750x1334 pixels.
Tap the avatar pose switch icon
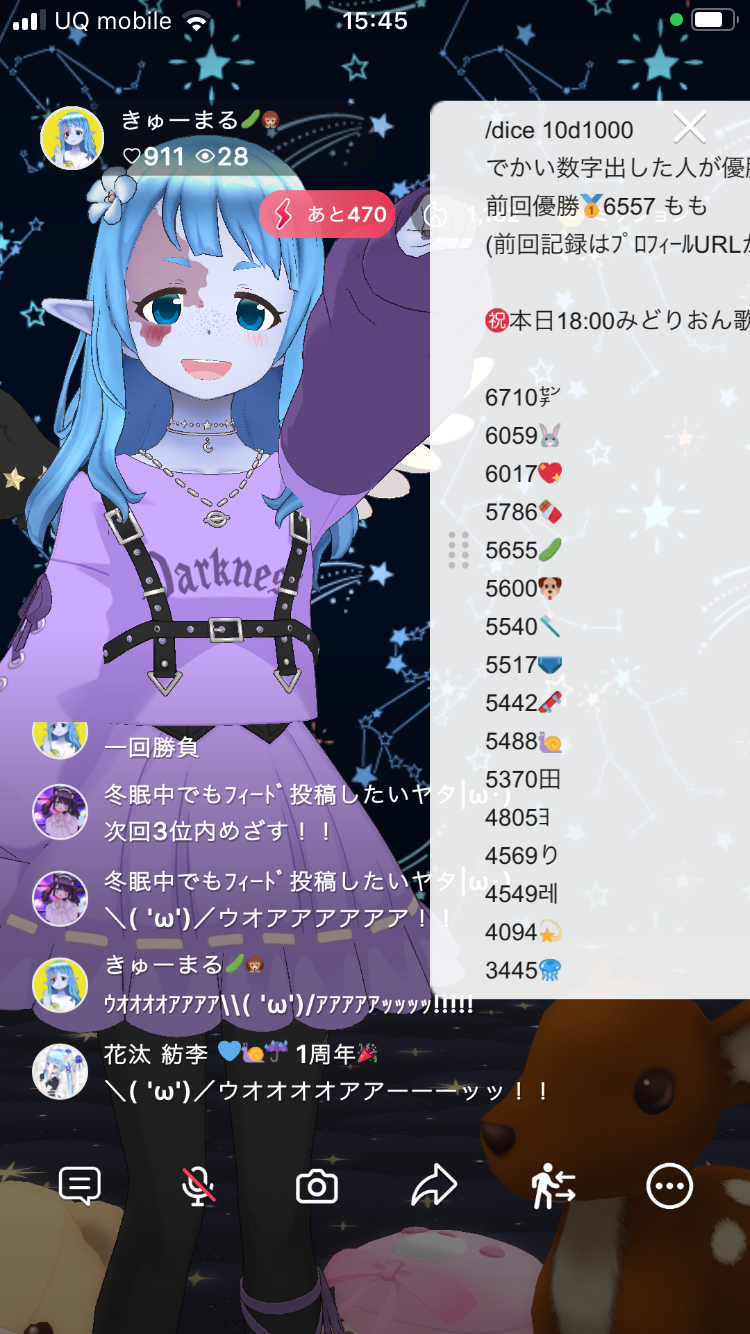click(553, 1186)
